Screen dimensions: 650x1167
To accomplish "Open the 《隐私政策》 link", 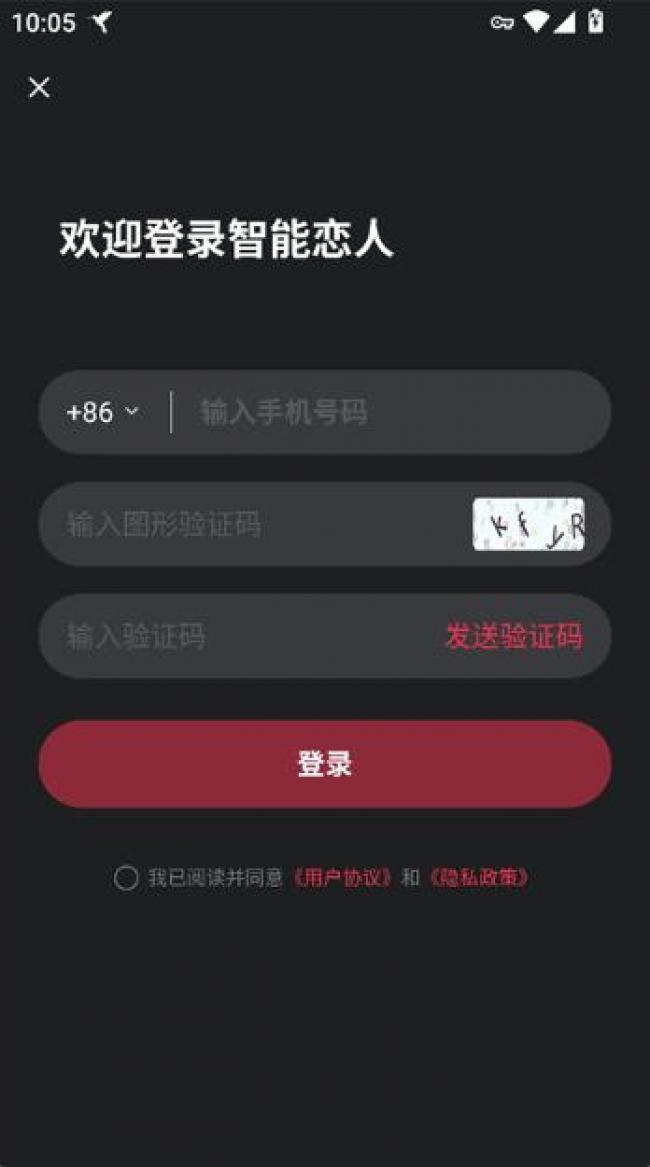I will (478, 878).
